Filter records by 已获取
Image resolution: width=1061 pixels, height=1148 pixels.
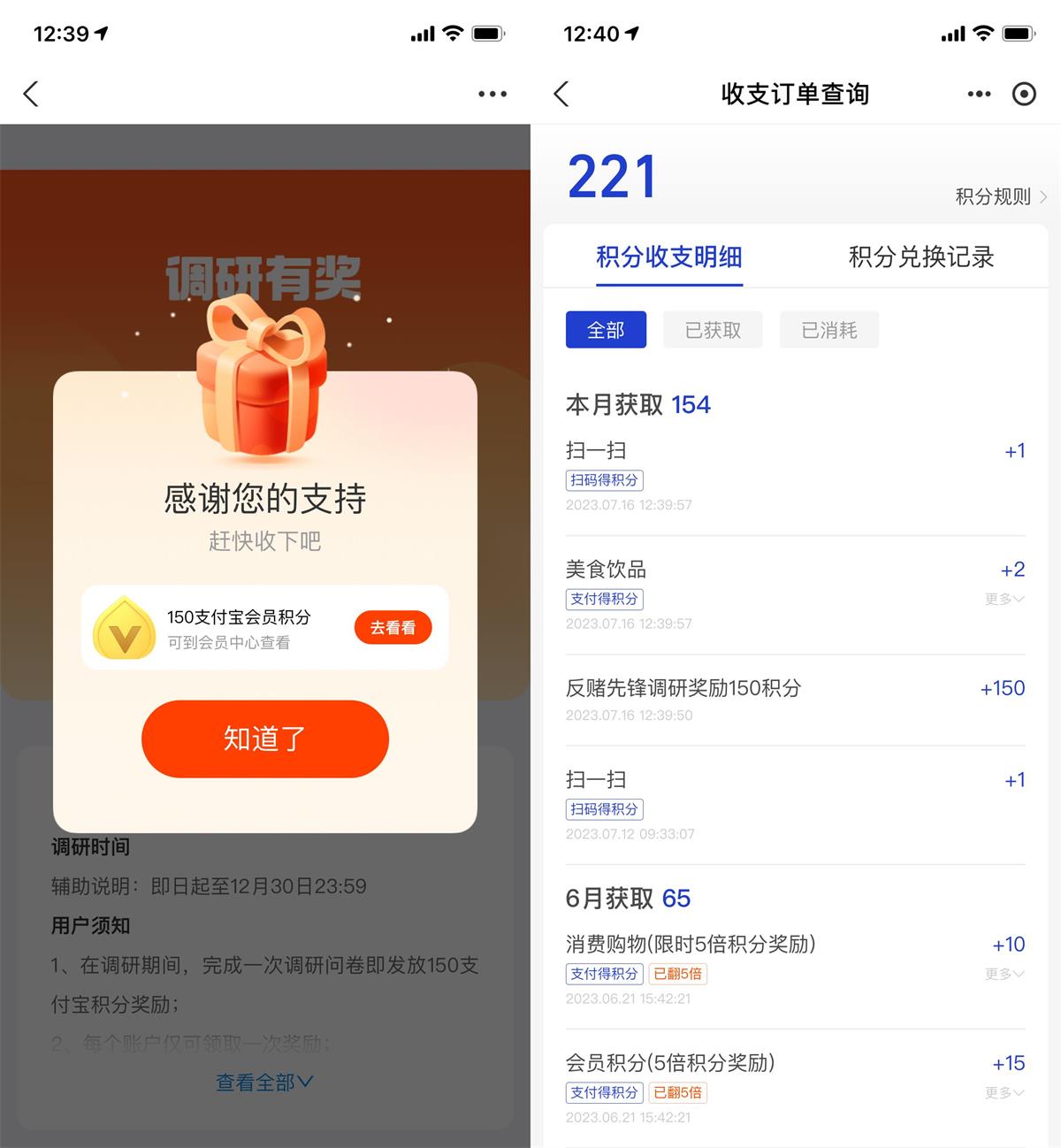[713, 330]
